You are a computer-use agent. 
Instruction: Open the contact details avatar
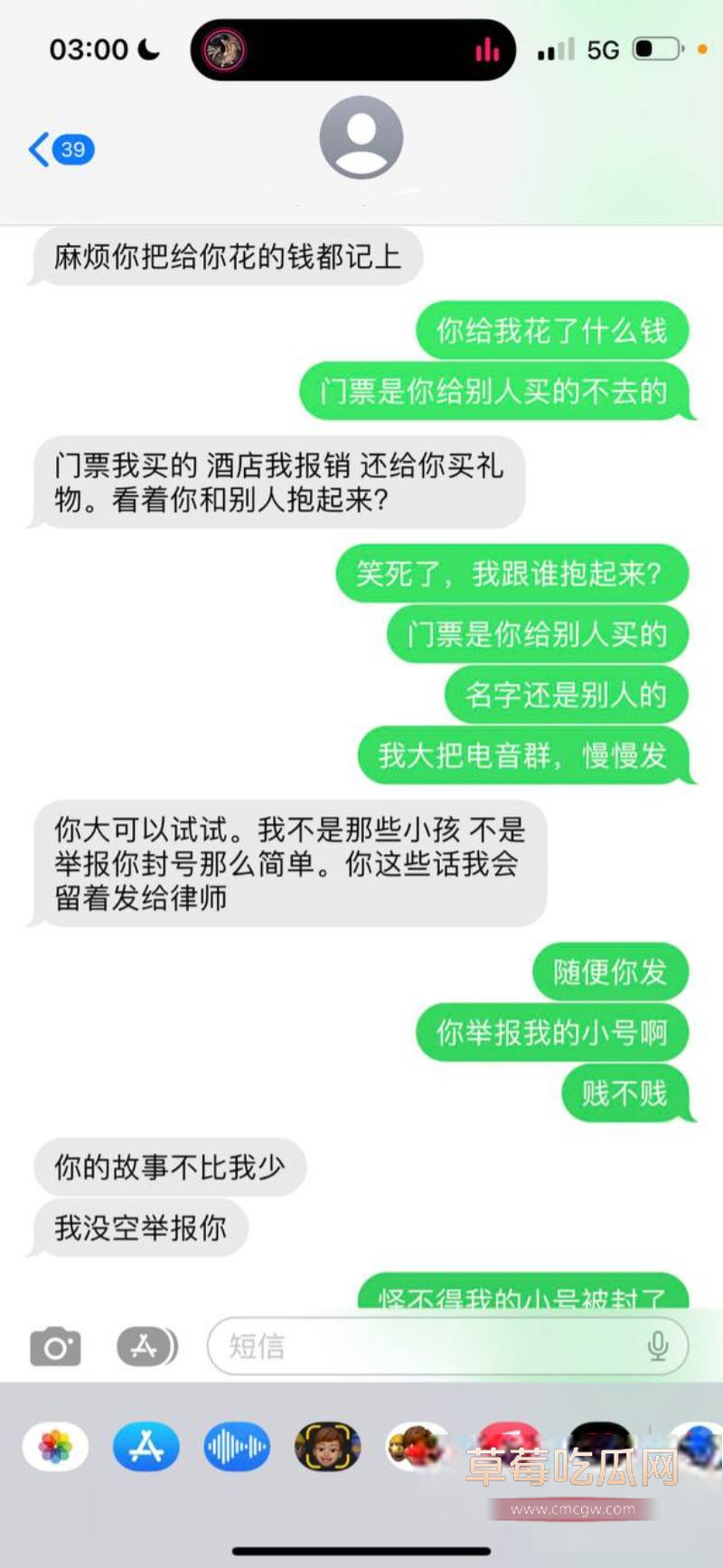361,138
